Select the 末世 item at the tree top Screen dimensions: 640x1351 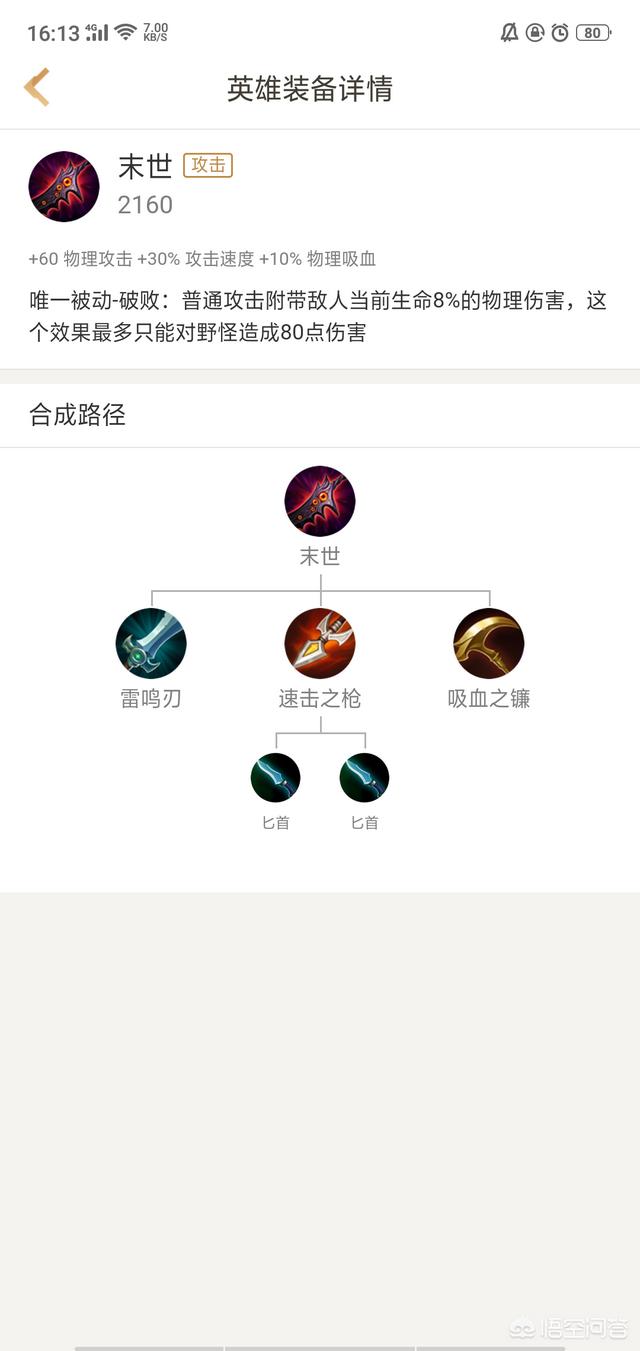(320, 501)
